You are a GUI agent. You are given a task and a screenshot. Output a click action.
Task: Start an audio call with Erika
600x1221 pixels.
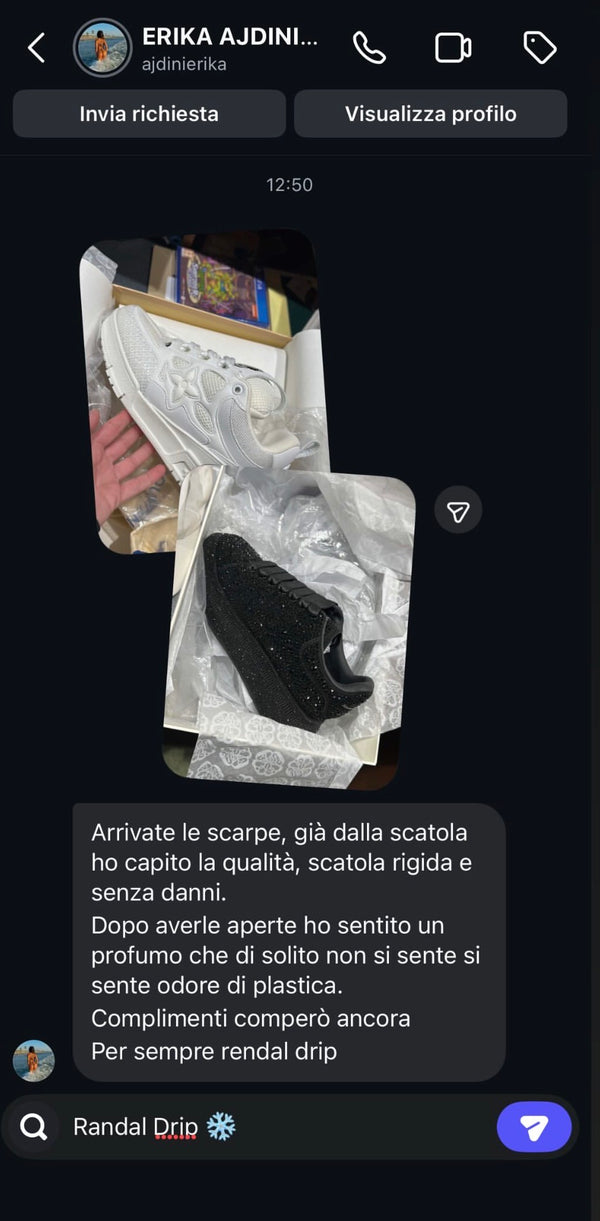(x=369, y=47)
